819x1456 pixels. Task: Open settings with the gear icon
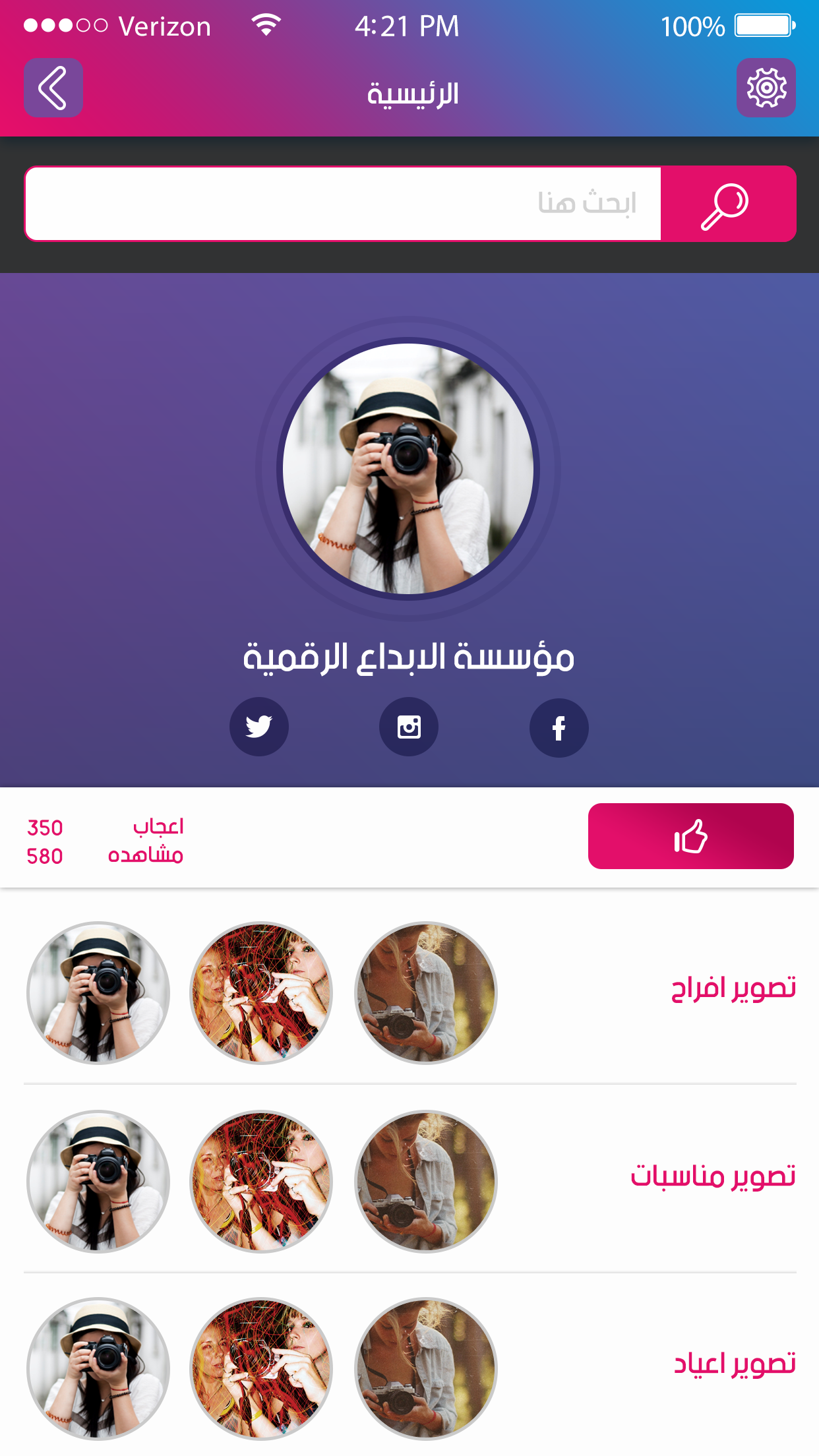click(x=766, y=88)
